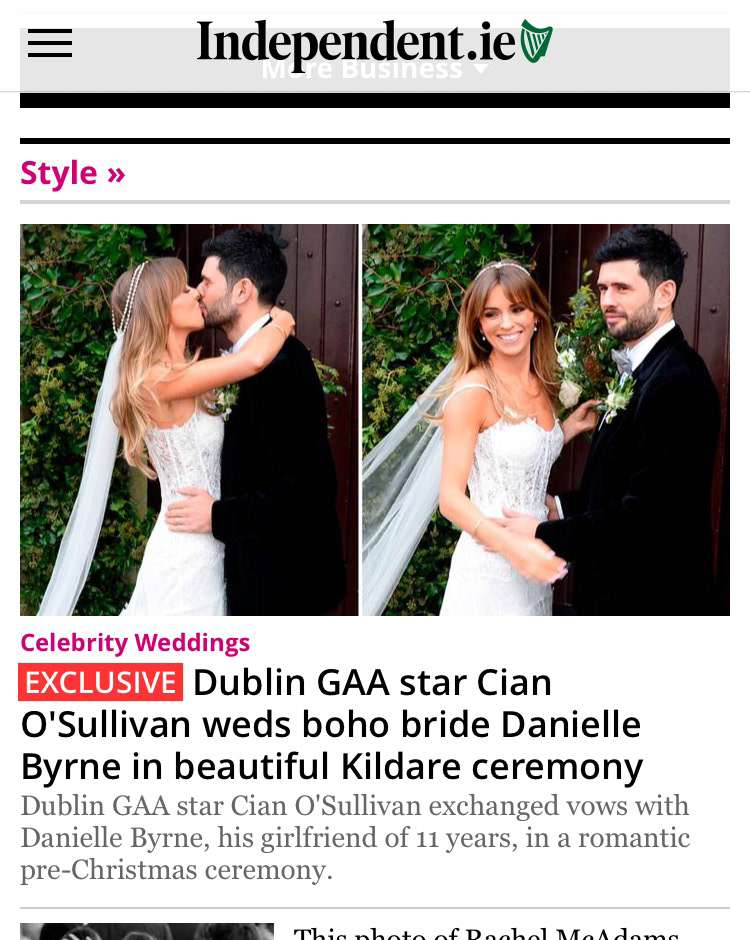The height and width of the screenshot is (940, 750).
Task: Go to the Independent.ie homepage logo
Action: pos(374,43)
